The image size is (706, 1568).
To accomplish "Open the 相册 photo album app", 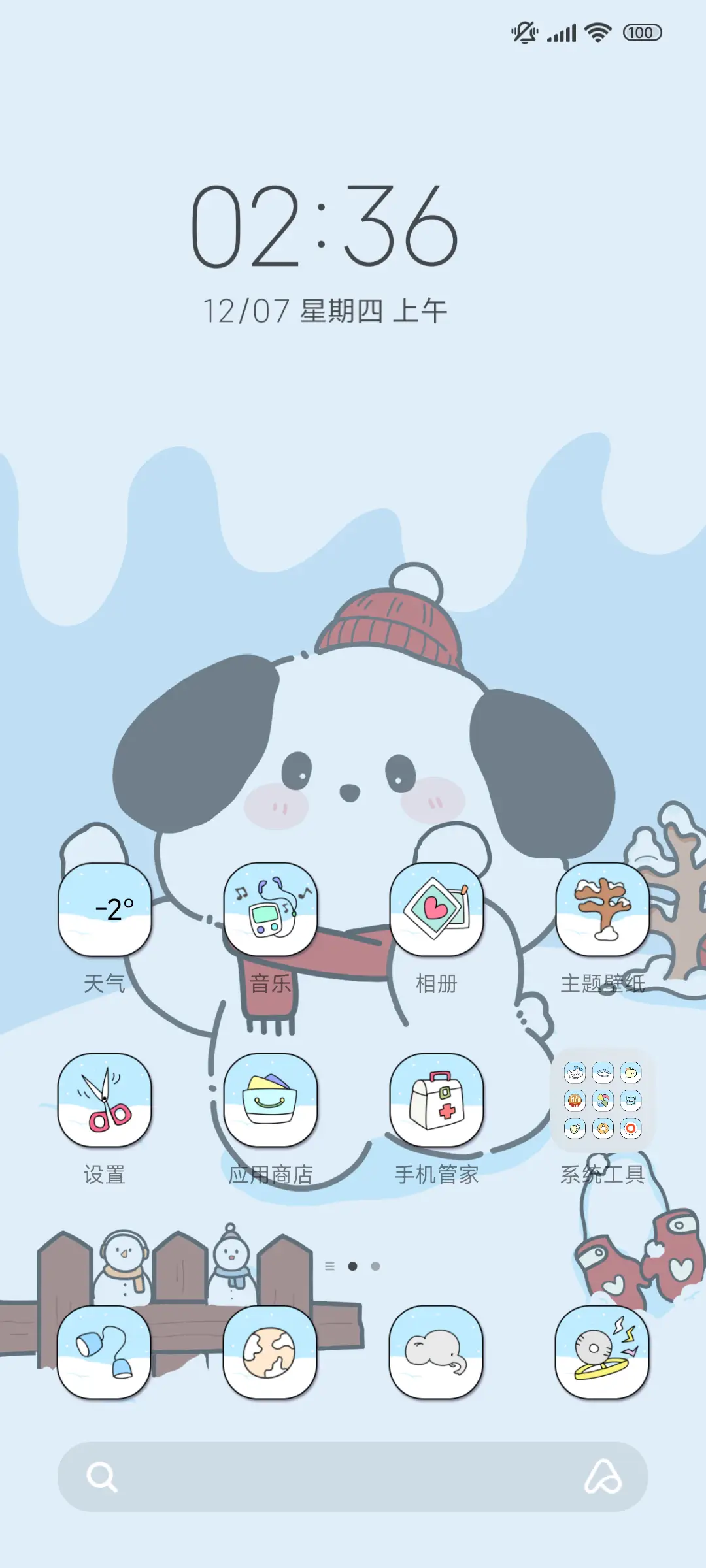I will [437, 908].
